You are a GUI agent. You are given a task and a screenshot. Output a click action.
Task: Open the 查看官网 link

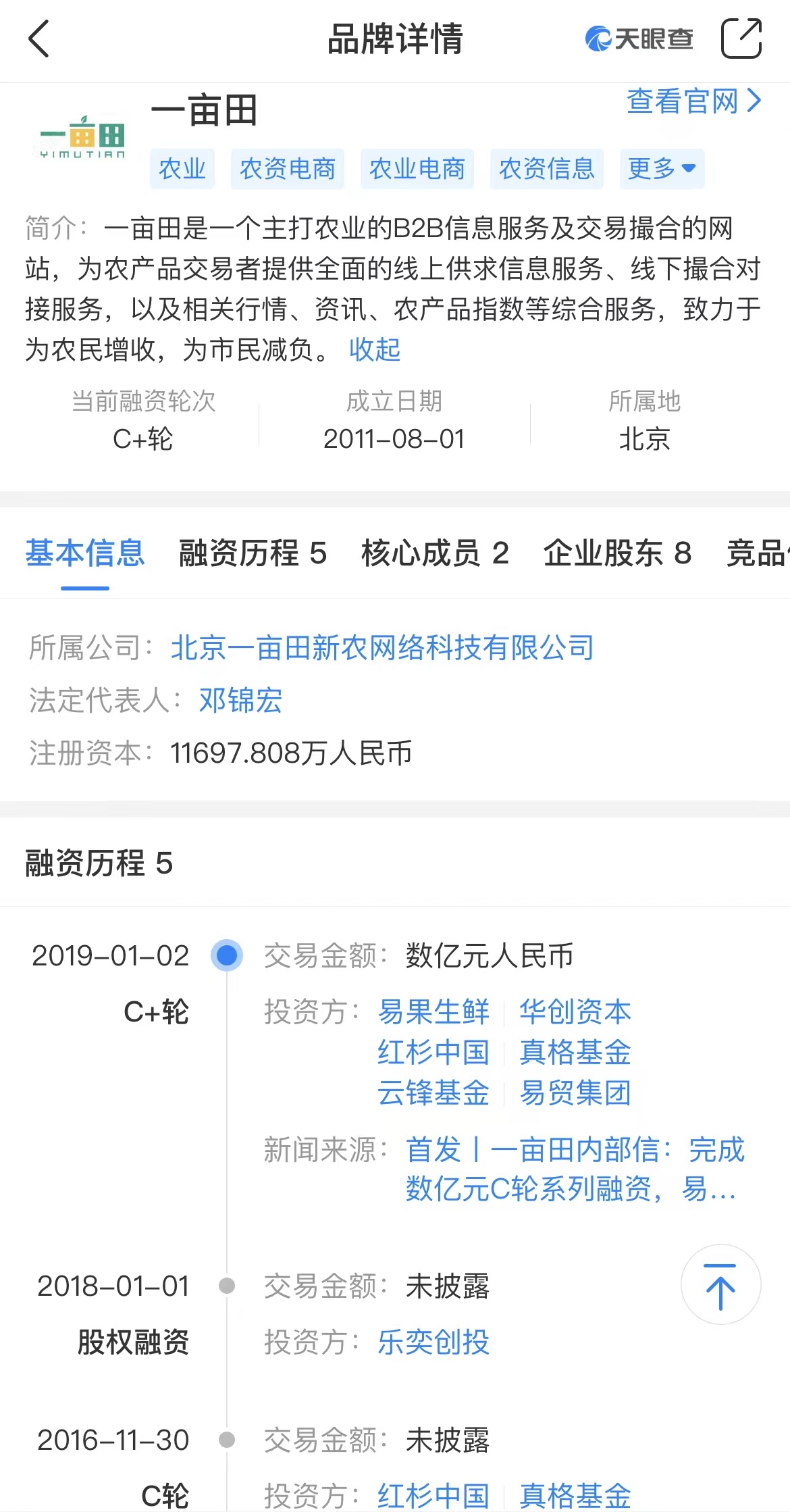pos(693,101)
